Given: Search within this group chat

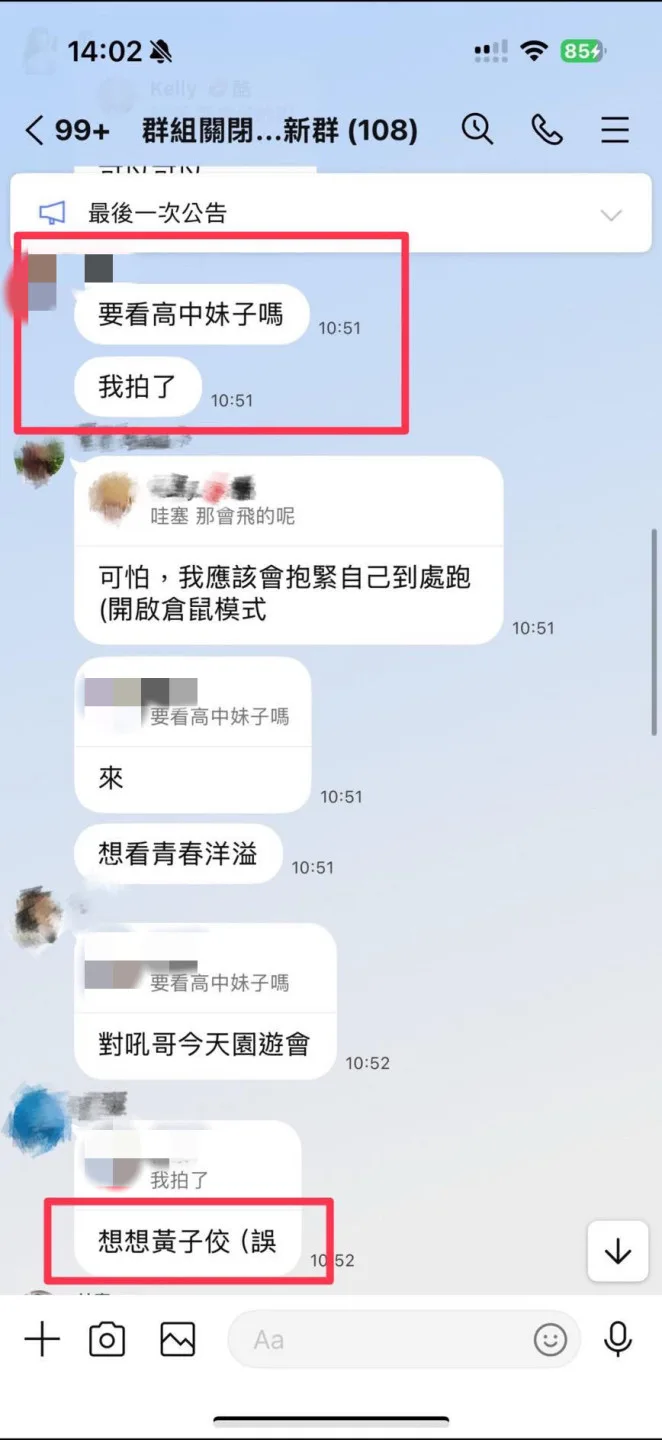Looking at the screenshot, I should click(477, 129).
